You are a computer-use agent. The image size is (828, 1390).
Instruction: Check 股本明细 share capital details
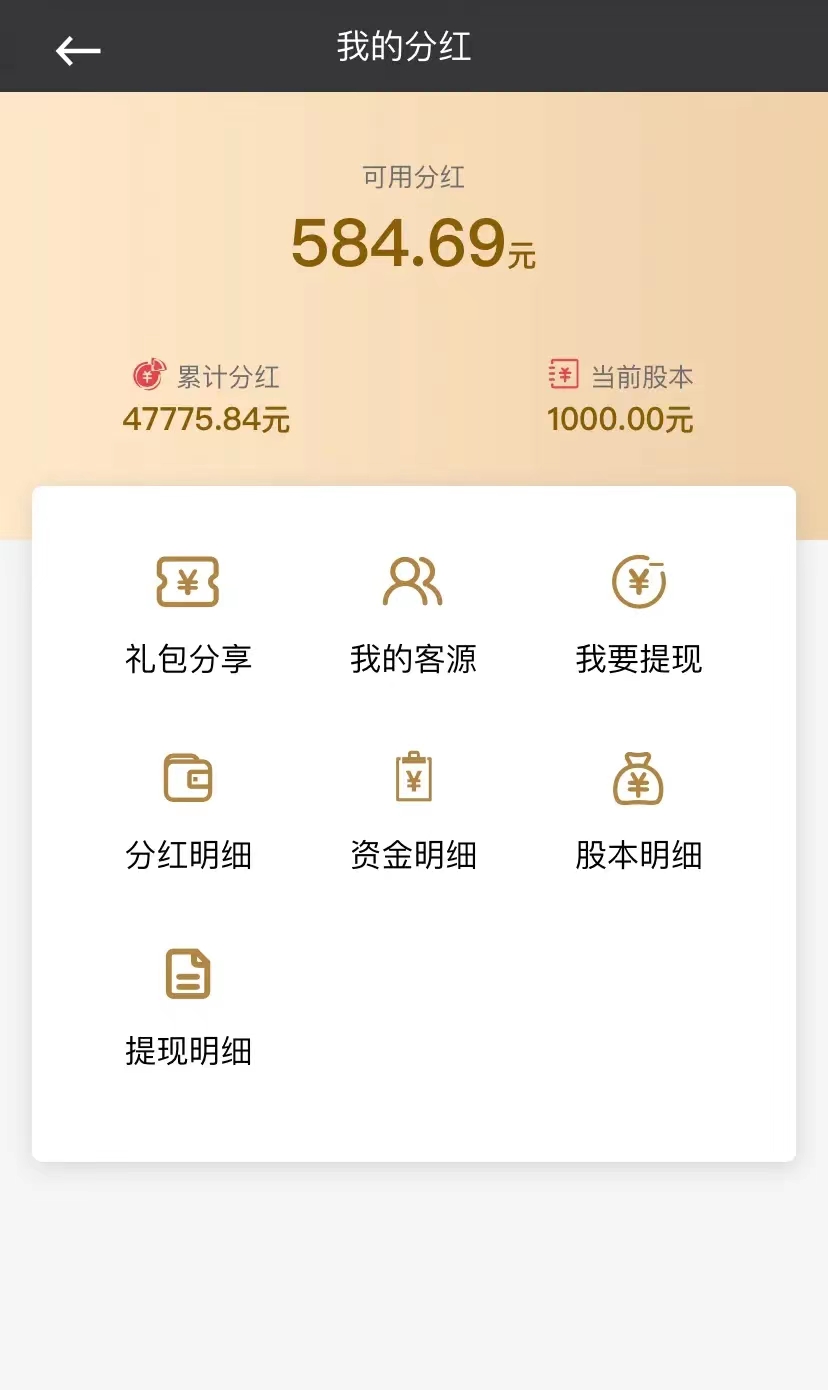coord(639,812)
